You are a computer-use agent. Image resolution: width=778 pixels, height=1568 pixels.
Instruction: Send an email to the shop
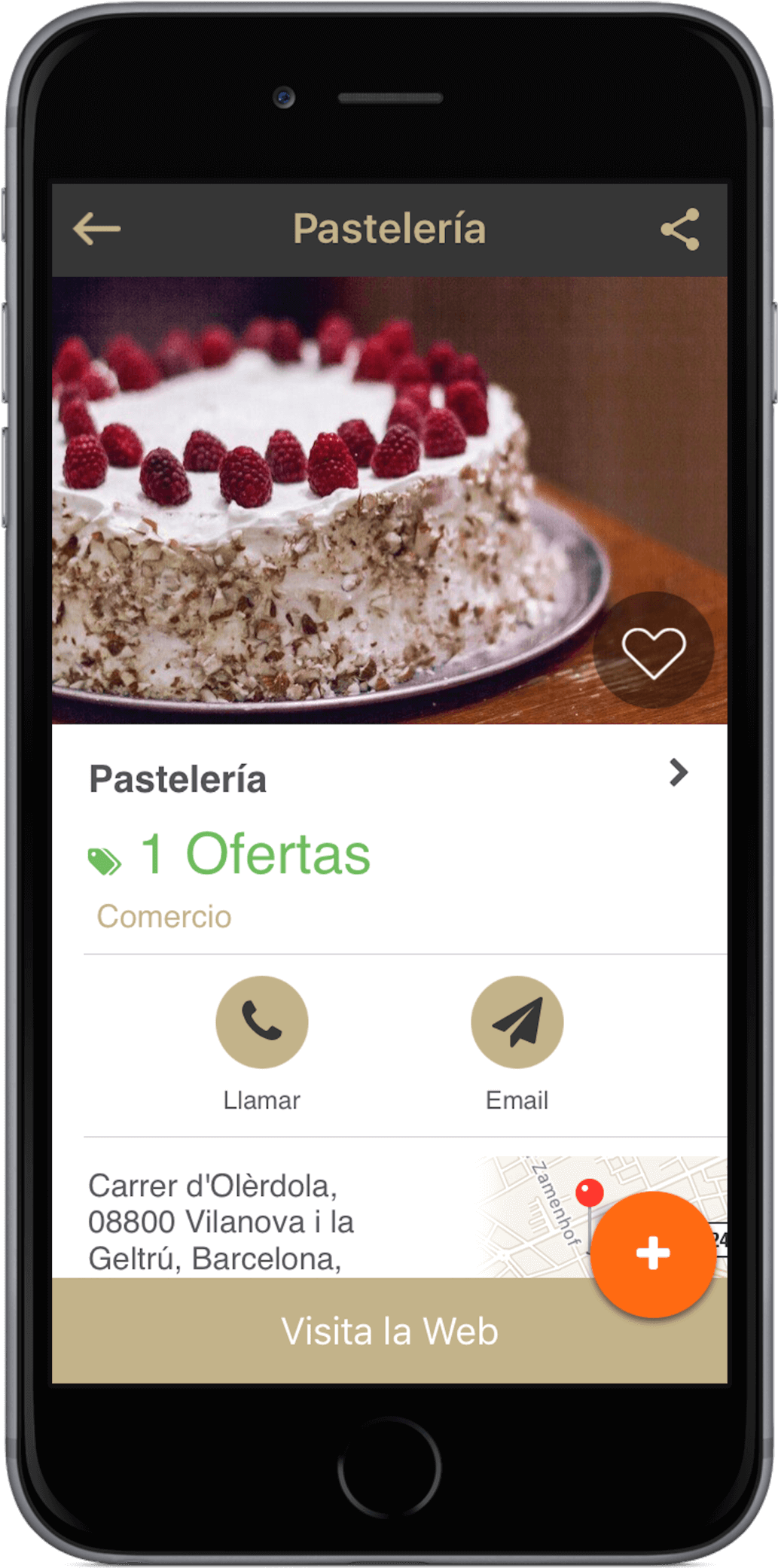pos(517,1022)
